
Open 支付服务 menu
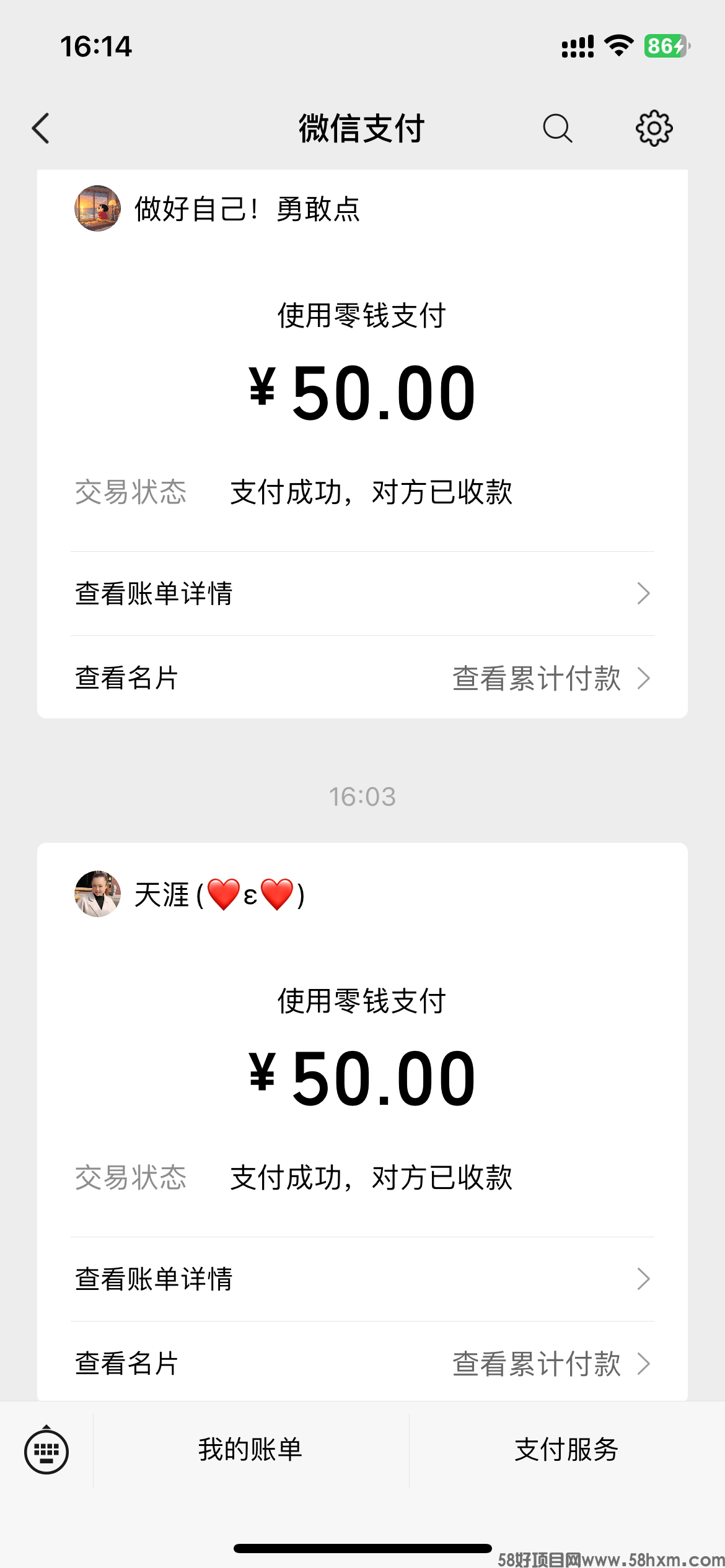(566, 1450)
